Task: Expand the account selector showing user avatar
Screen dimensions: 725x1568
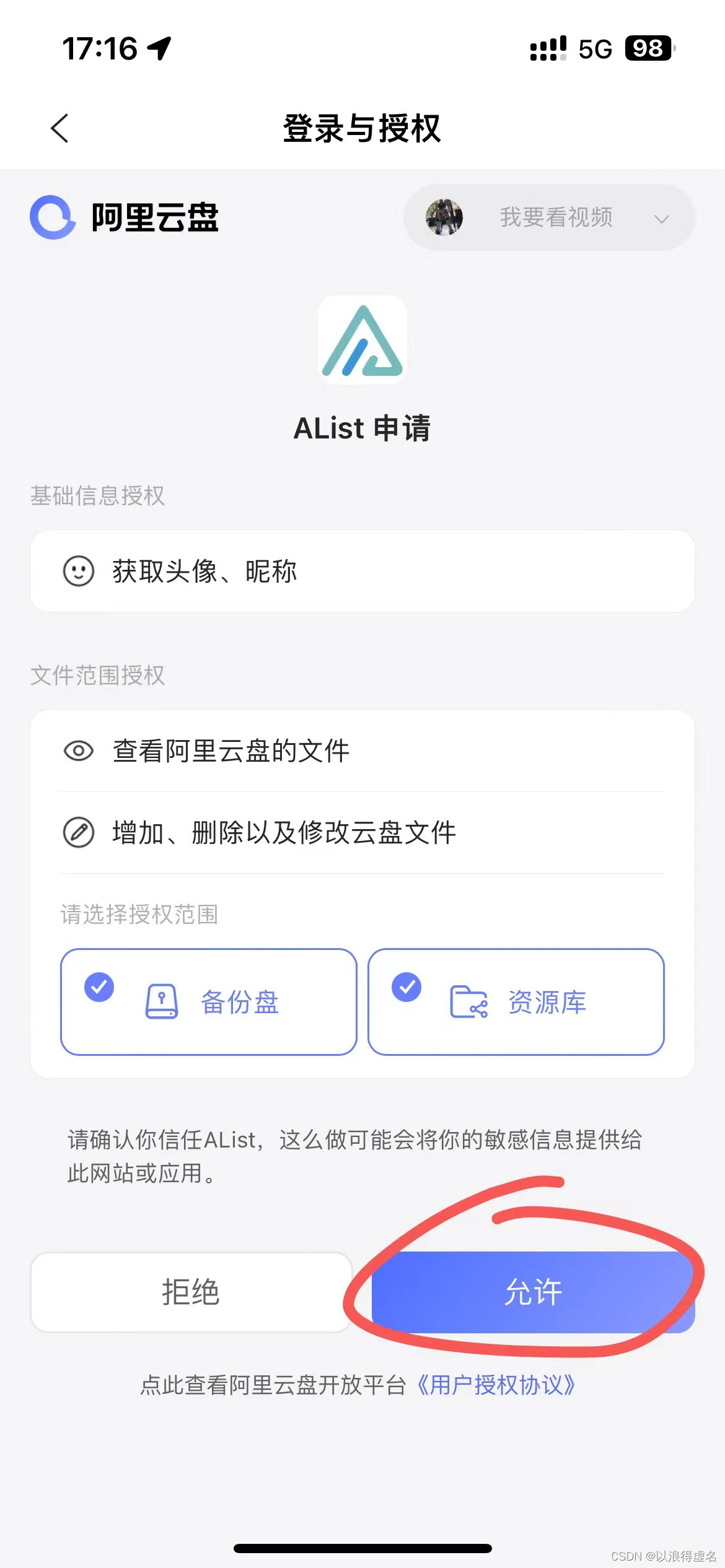Action: pyautogui.click(x=548, y=217)
